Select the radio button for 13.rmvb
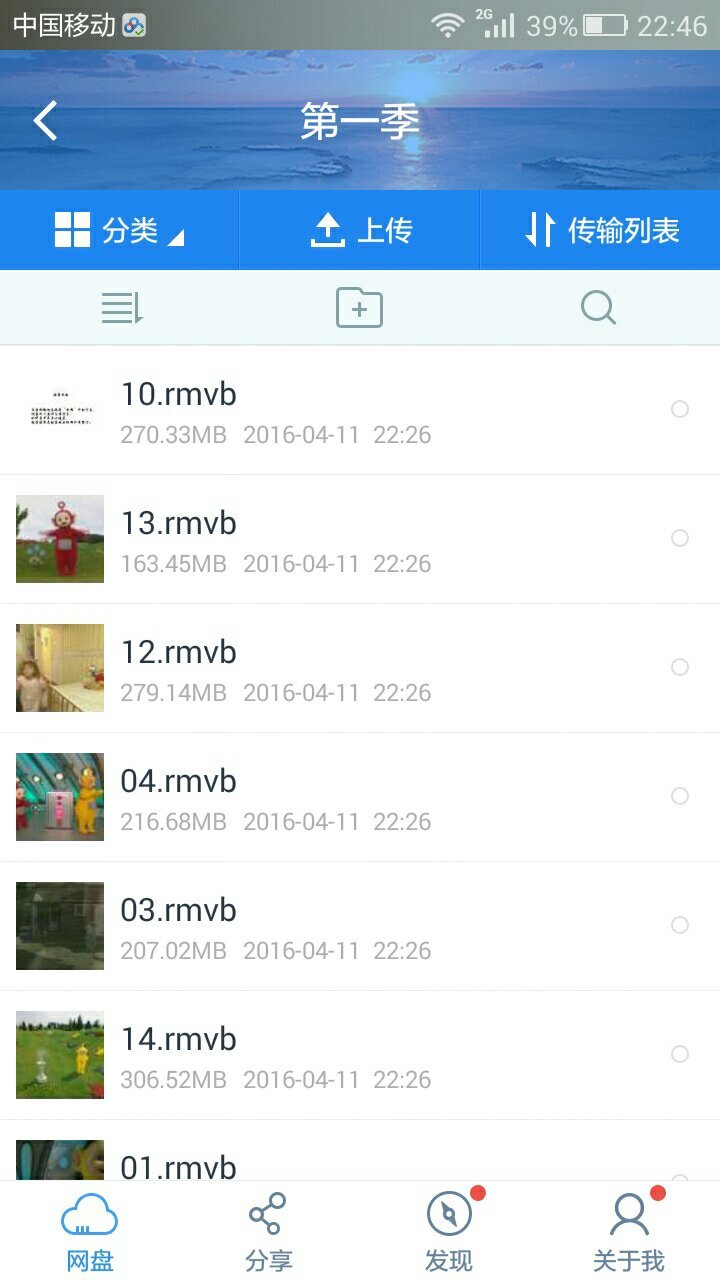Viewport: 720px width, 1280px height. [x=680, y=538]
